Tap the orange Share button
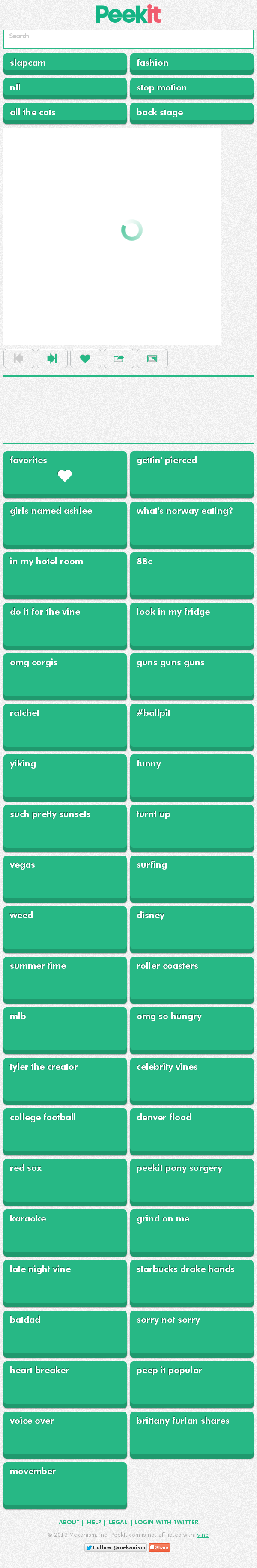This screenshot has width=257, height=1568. (x=160, y=1547)
